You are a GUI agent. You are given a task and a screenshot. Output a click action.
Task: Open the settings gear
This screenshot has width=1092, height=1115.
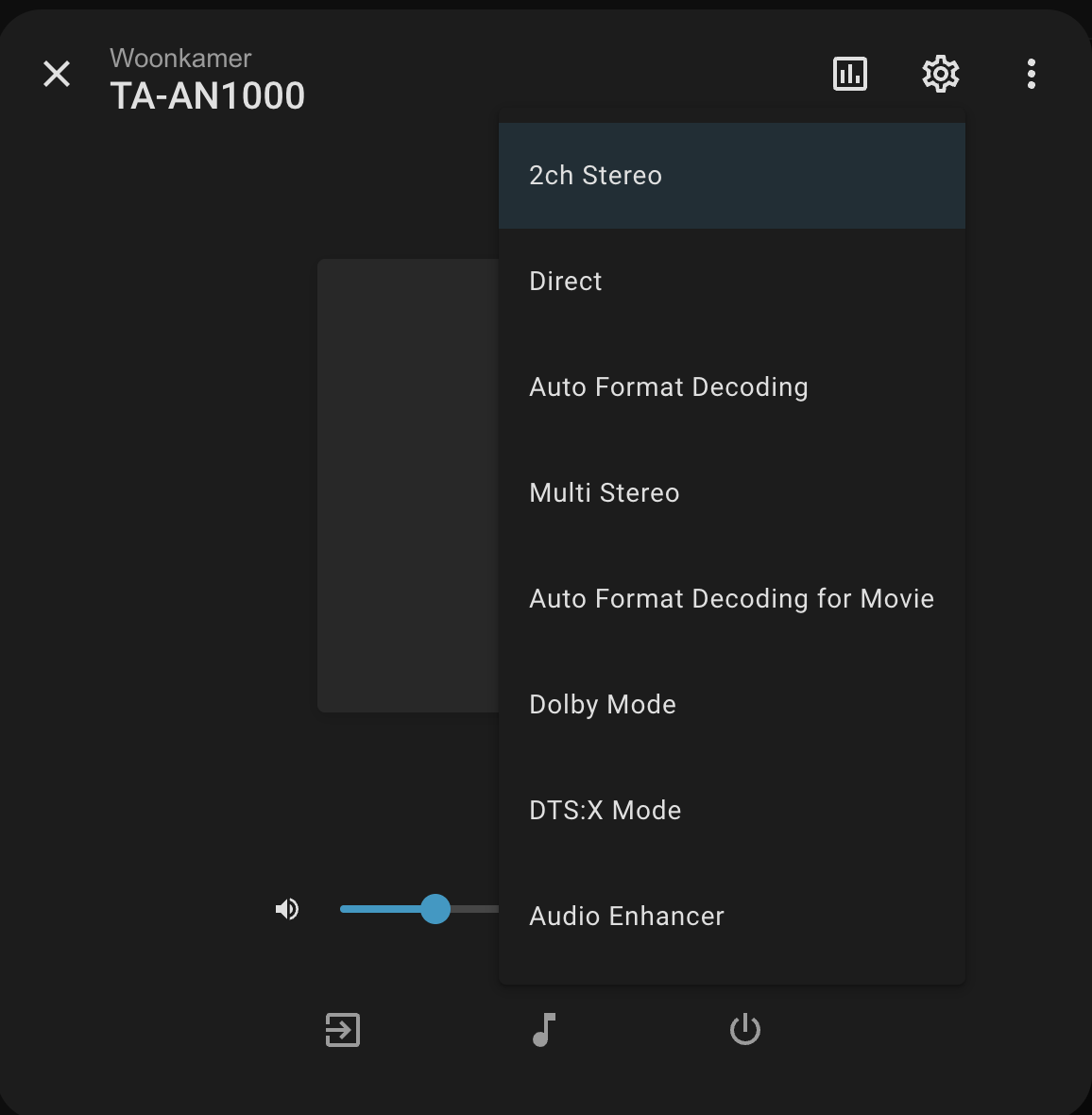[940, 74]
